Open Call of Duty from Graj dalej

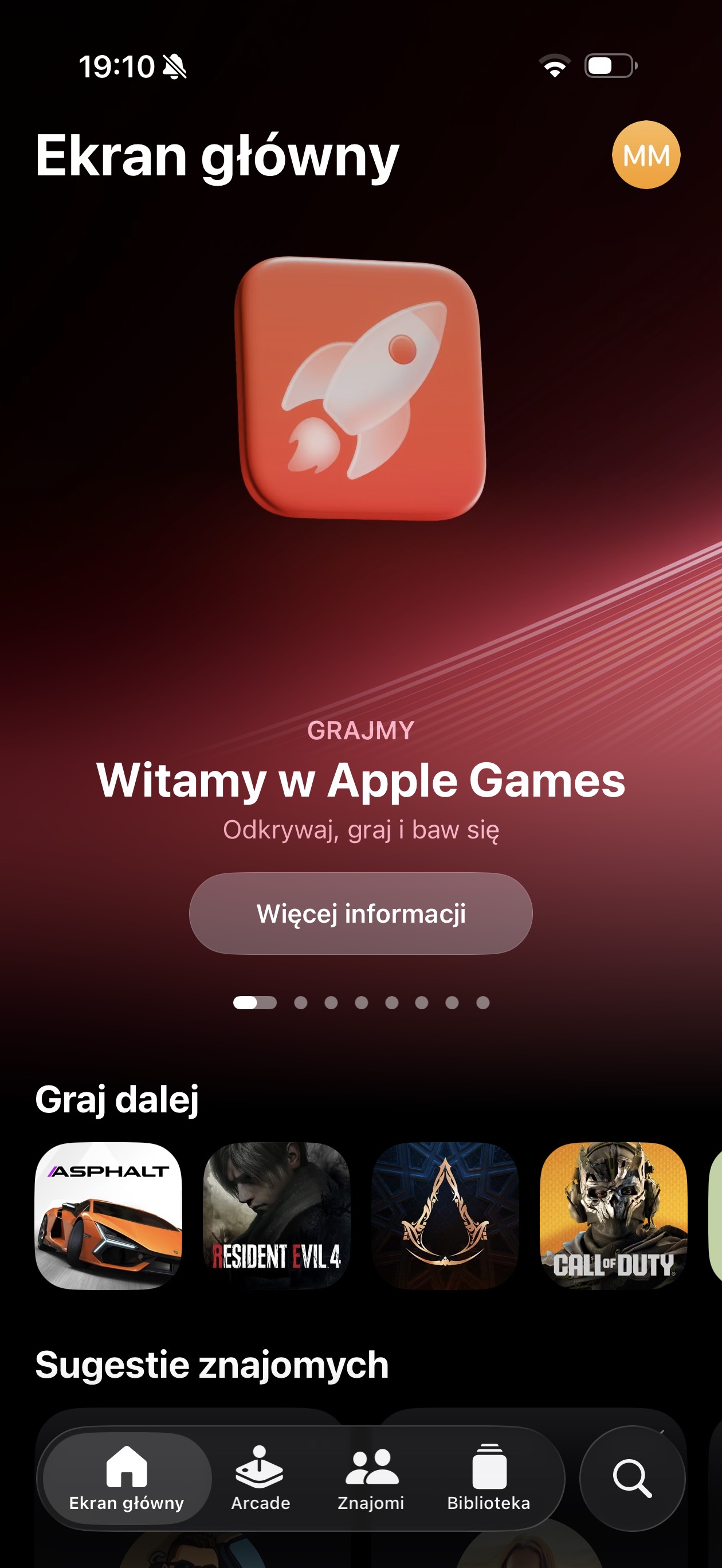613,1216
